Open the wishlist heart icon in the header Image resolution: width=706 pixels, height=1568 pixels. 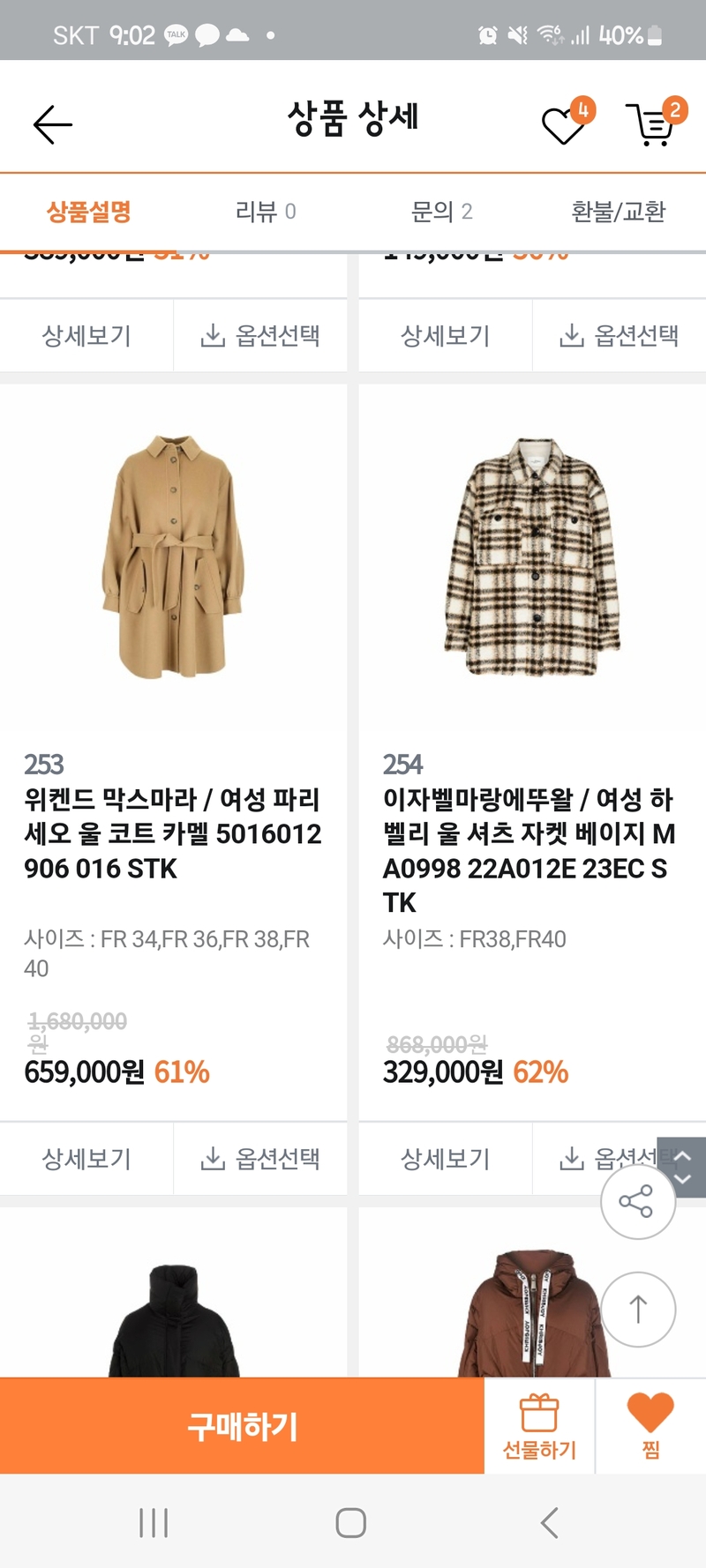pyautogui.click(x=563, y=124)
